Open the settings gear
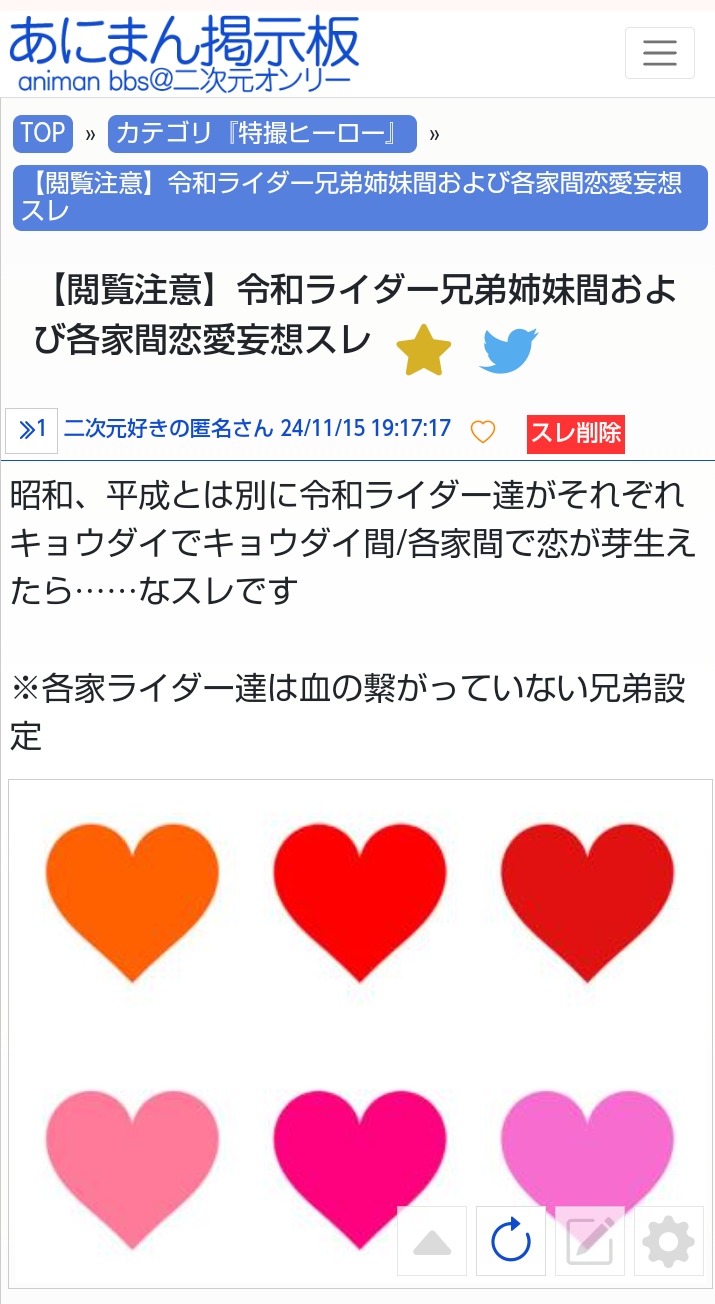The image size is (715, 1304). 669,1241
